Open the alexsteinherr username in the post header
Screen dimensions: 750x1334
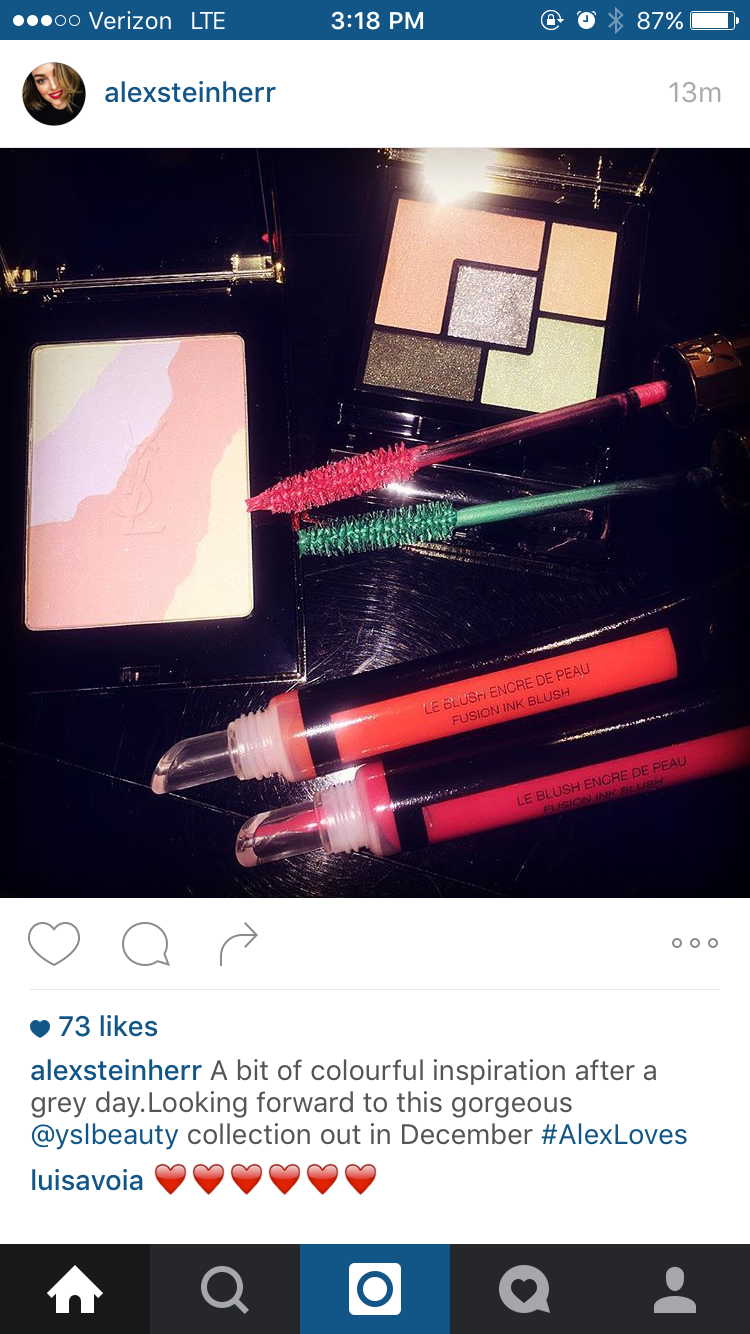(190, 93)
